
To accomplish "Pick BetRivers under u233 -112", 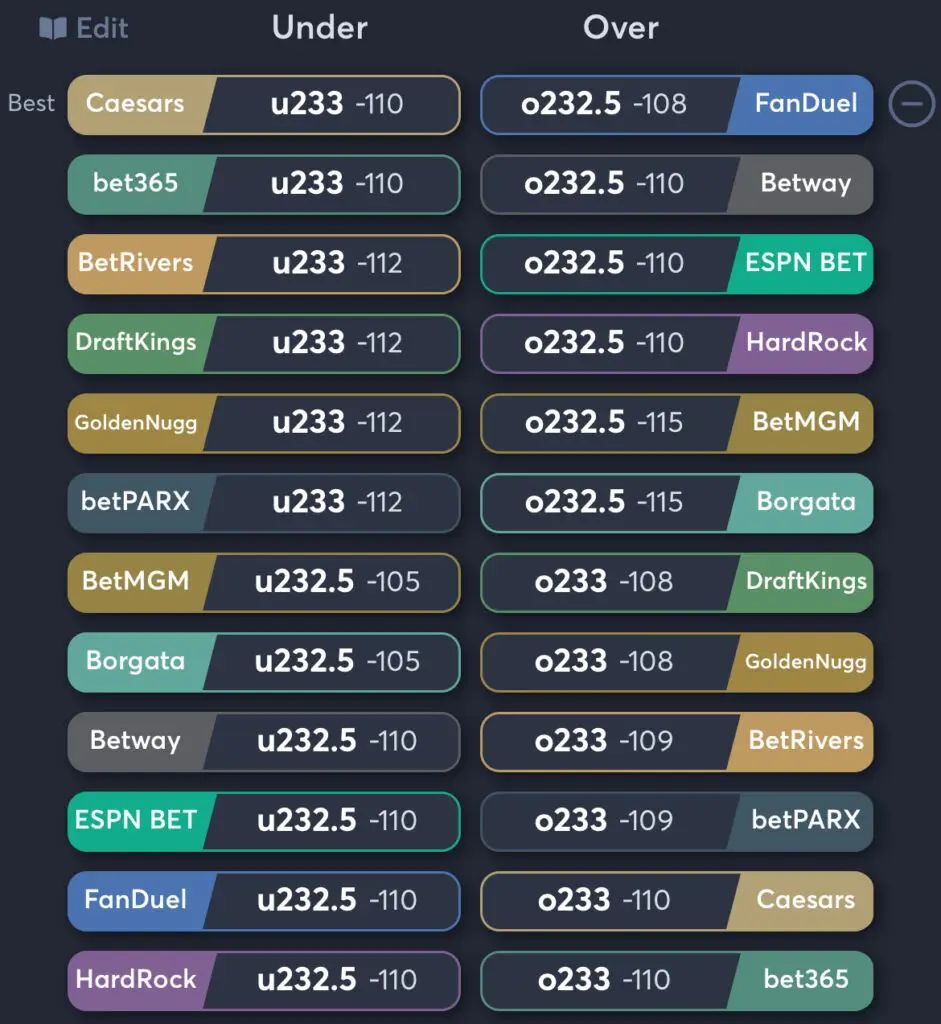I will click(x=264, y=263).
